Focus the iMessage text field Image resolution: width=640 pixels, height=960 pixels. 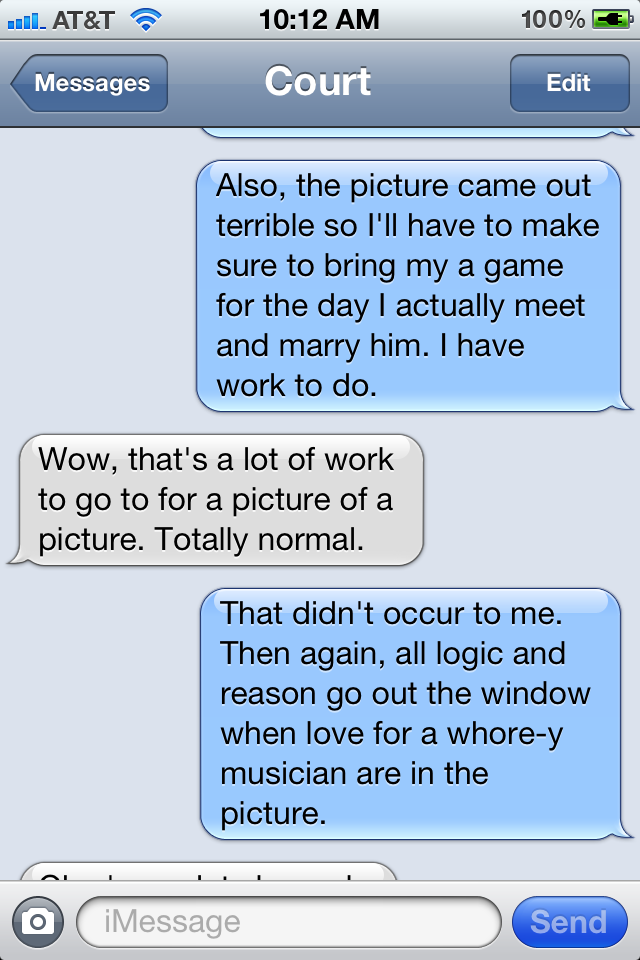pyautogui.click(x=288, y=921)
